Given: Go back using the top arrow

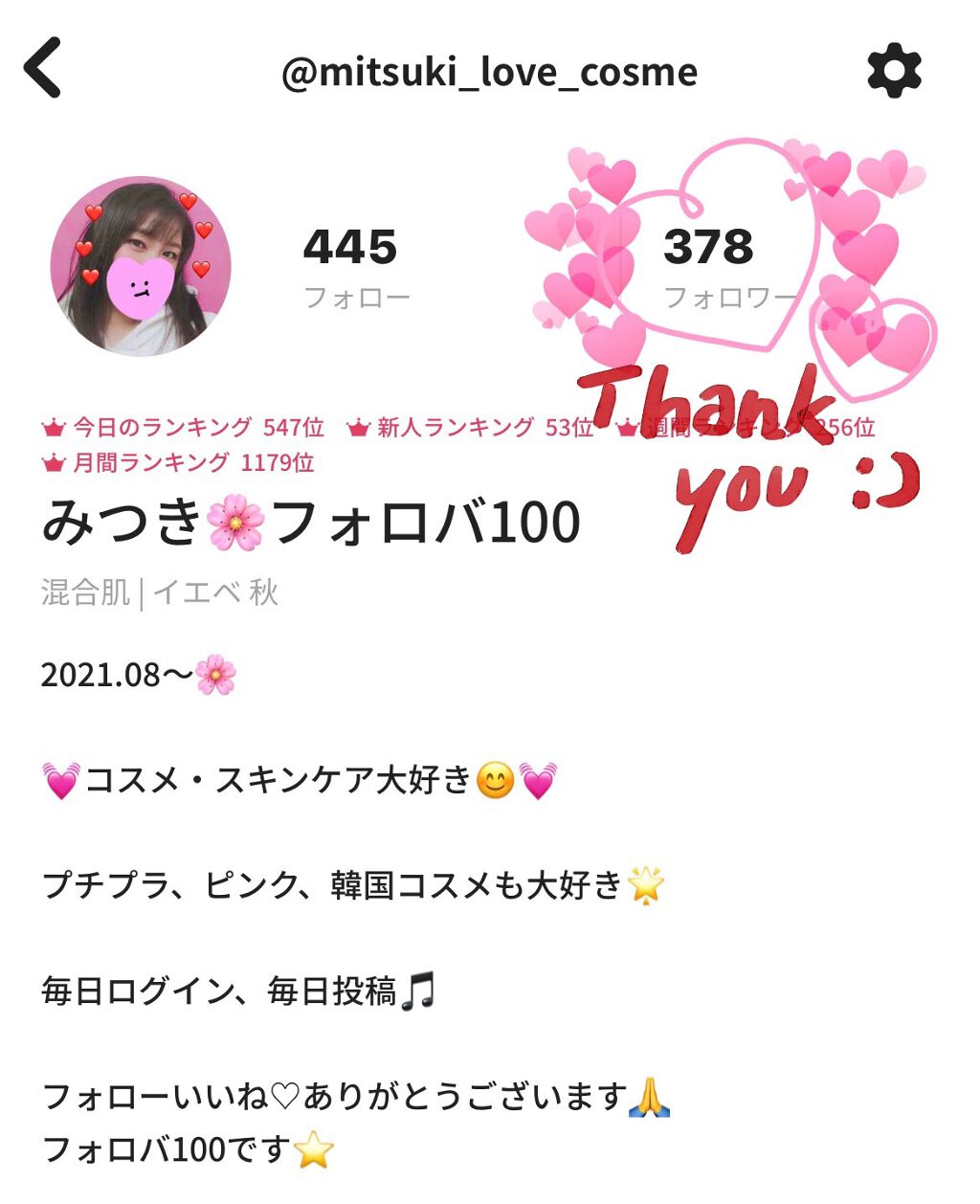Looking at the screenshot, I should 43,69.
